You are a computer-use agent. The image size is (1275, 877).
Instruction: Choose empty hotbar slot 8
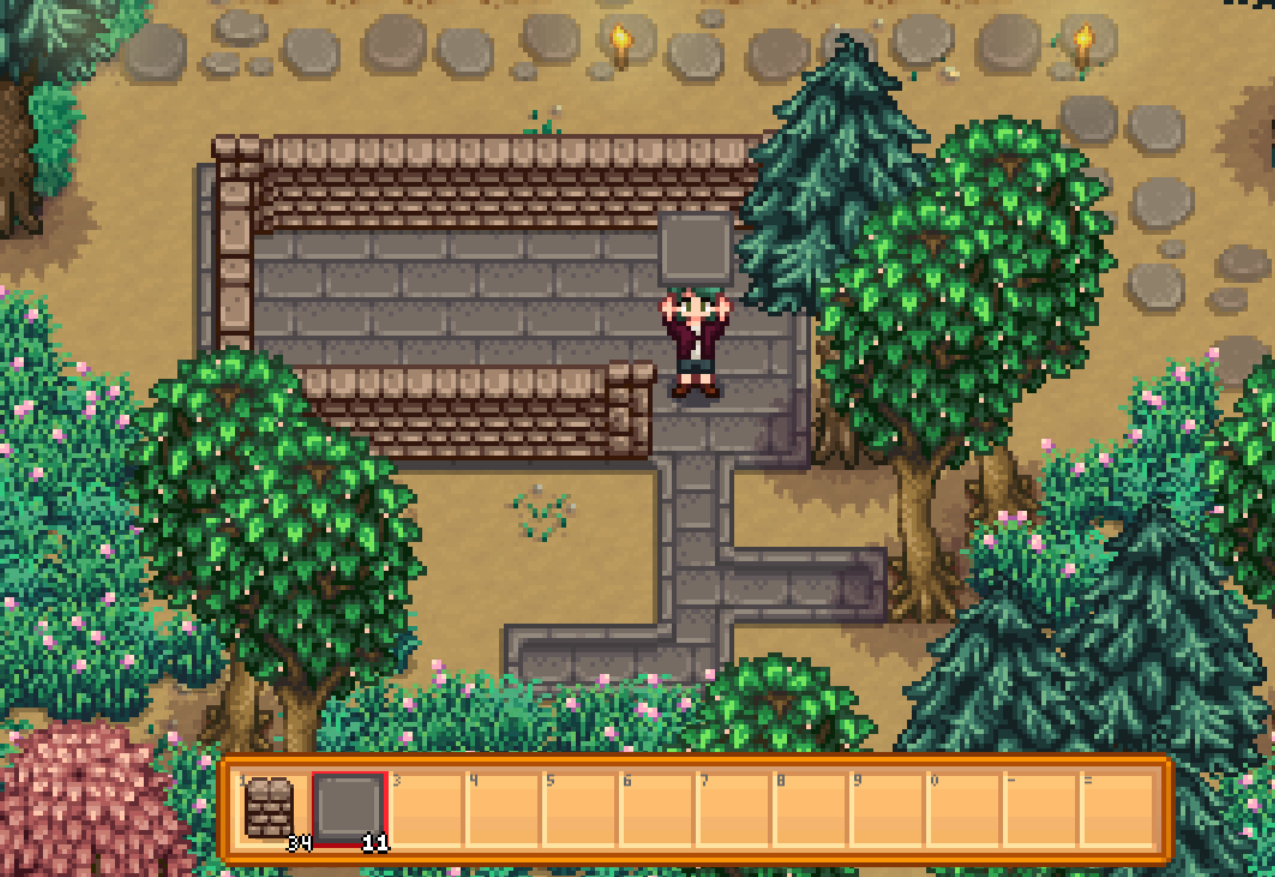tap(811, 808)
